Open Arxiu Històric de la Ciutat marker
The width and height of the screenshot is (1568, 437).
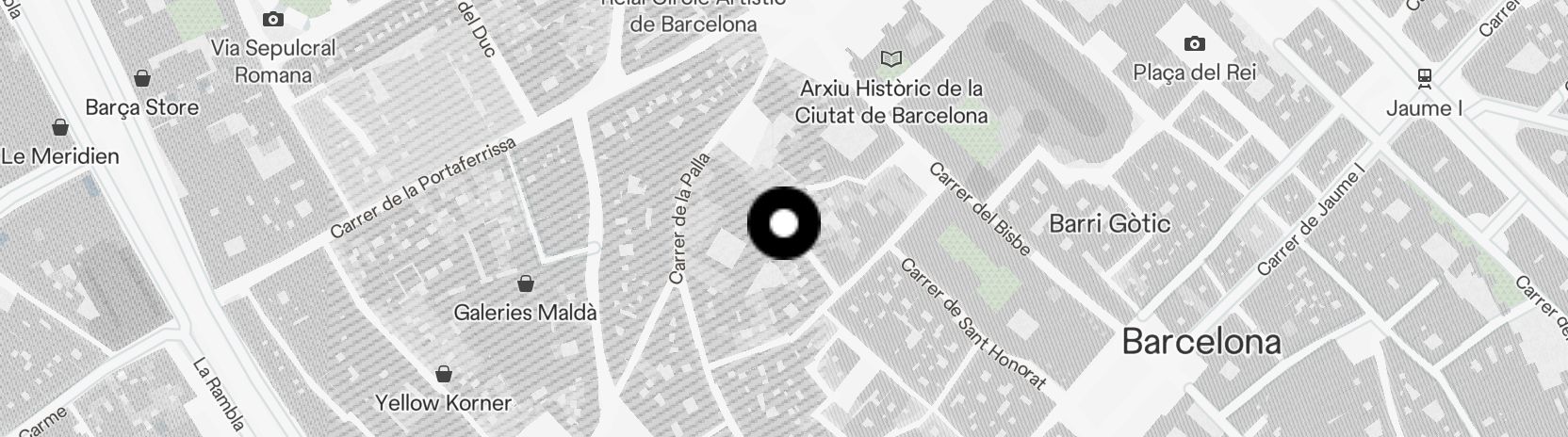tap(890, 59)
